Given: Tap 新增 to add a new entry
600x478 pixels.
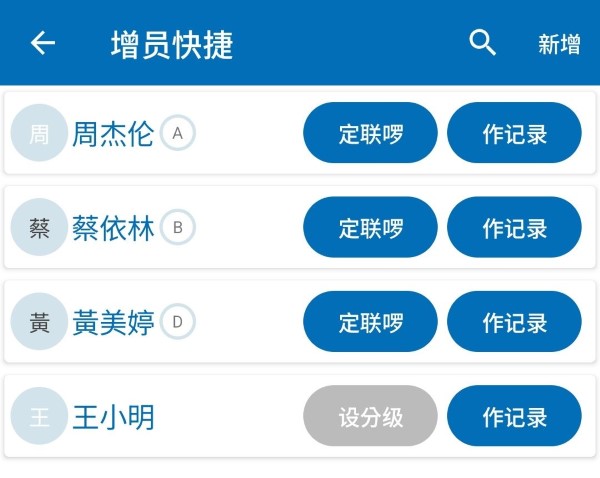Looking at the screenshot, I should (559, 44).
